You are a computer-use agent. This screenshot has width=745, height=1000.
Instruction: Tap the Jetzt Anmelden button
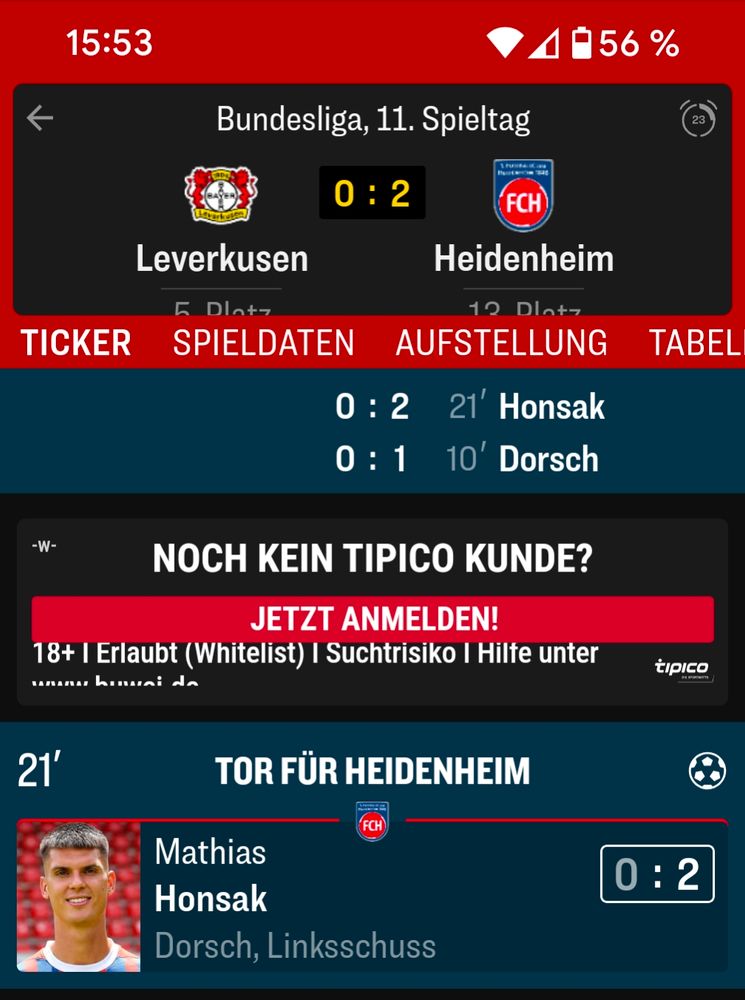coord(372,619)
